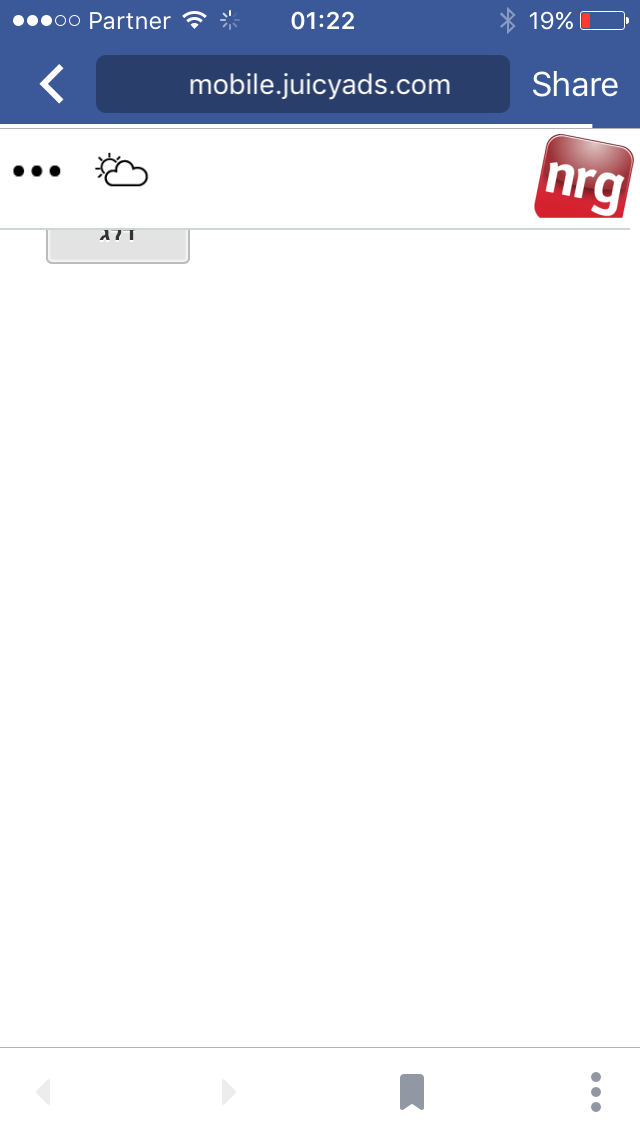Tap the gray button below the header
Viewport: 640px width, 1136px height.
point(118,243)
